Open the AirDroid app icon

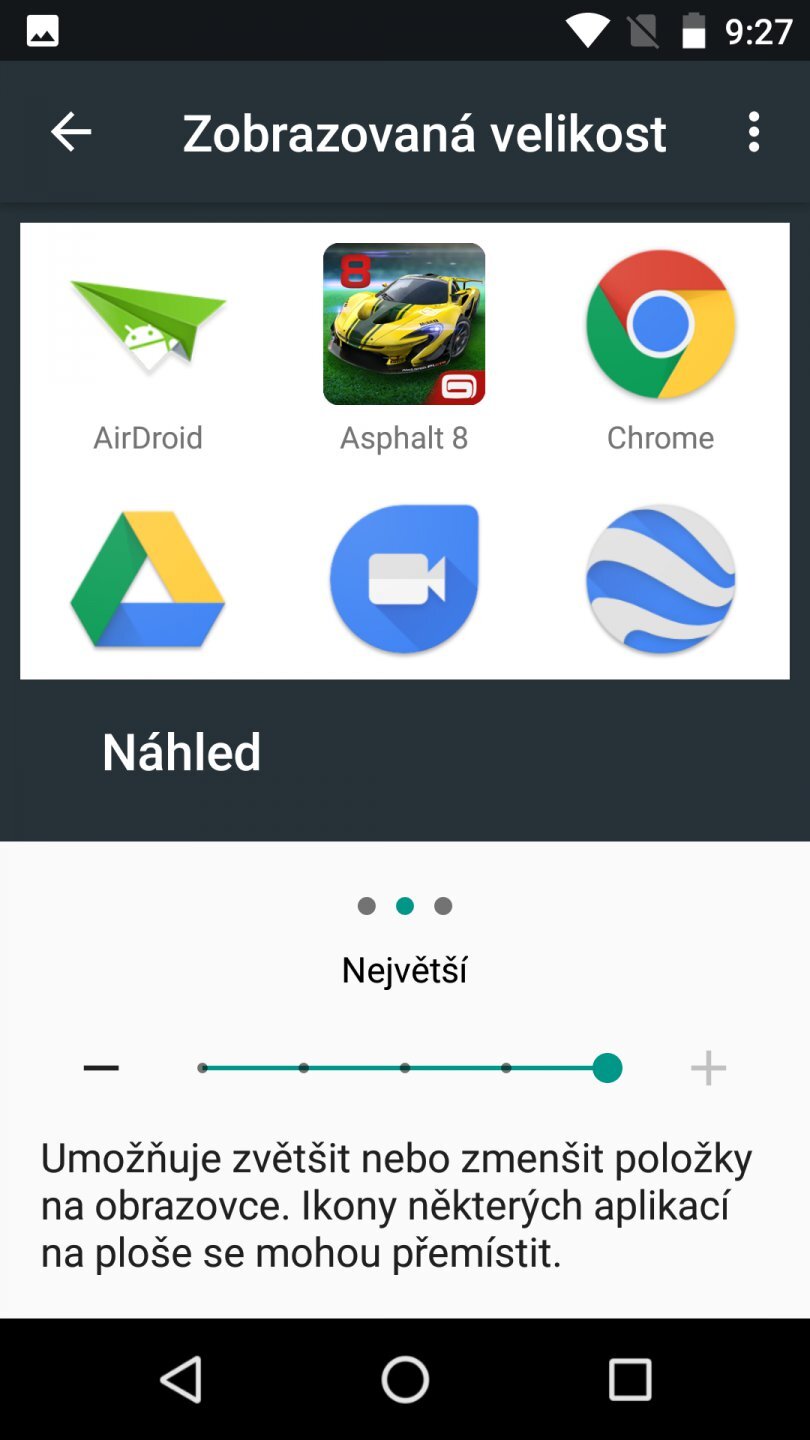(148, 322)
